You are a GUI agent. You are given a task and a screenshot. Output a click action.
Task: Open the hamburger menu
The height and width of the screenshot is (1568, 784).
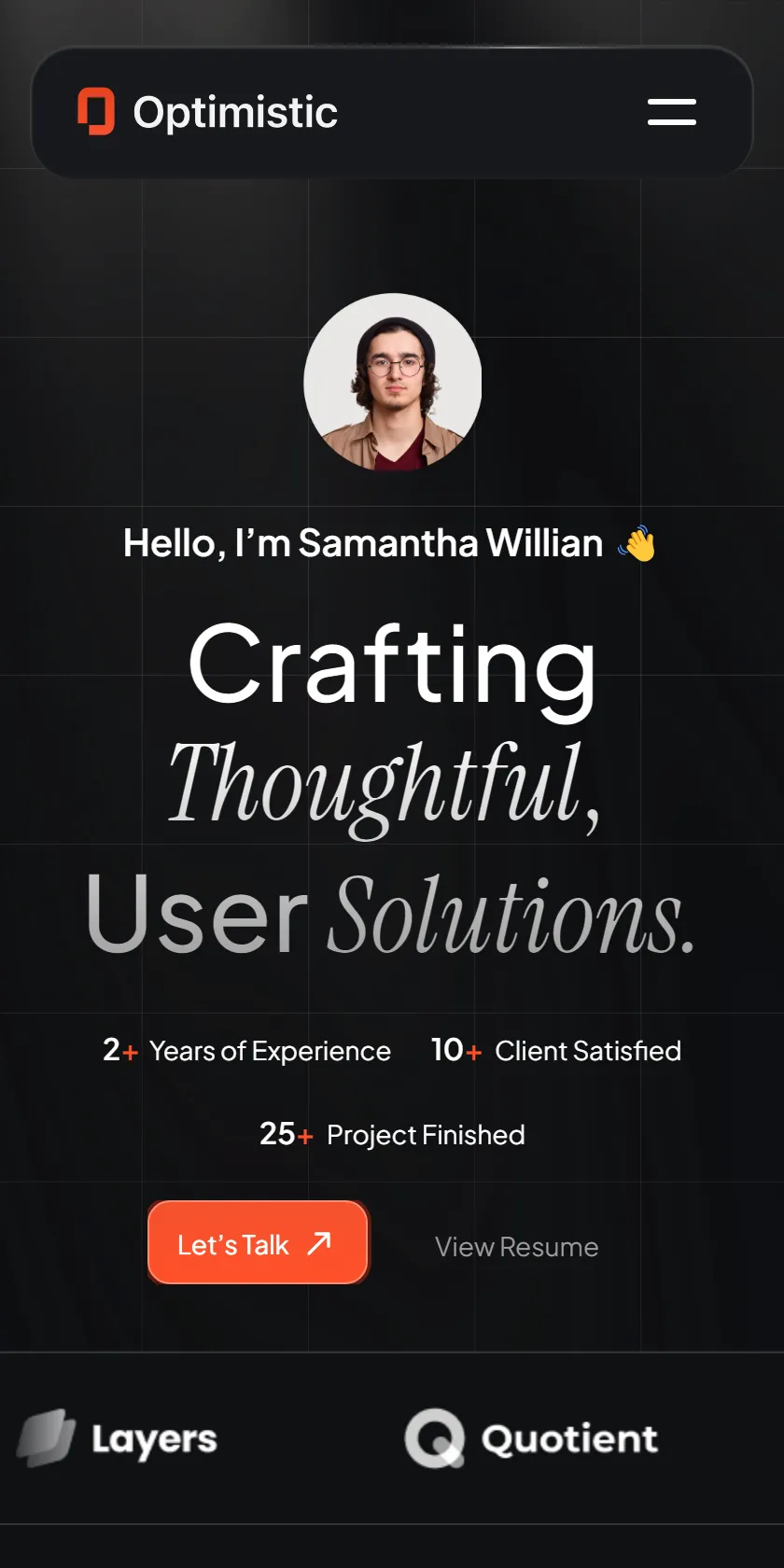672,112
